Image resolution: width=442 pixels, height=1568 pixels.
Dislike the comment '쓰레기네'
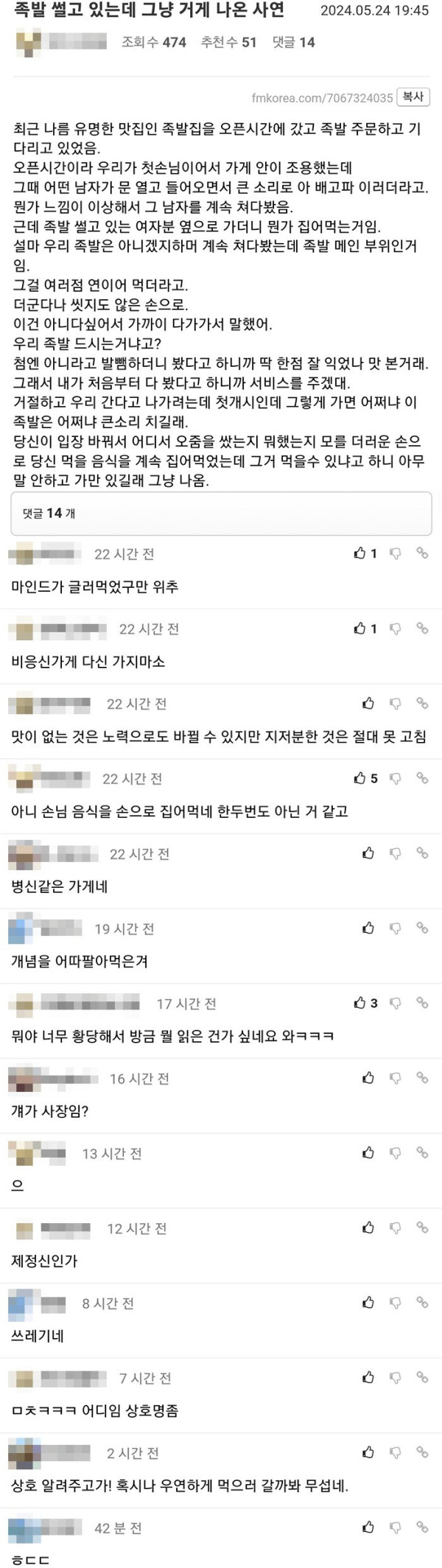click(396, 1303)
